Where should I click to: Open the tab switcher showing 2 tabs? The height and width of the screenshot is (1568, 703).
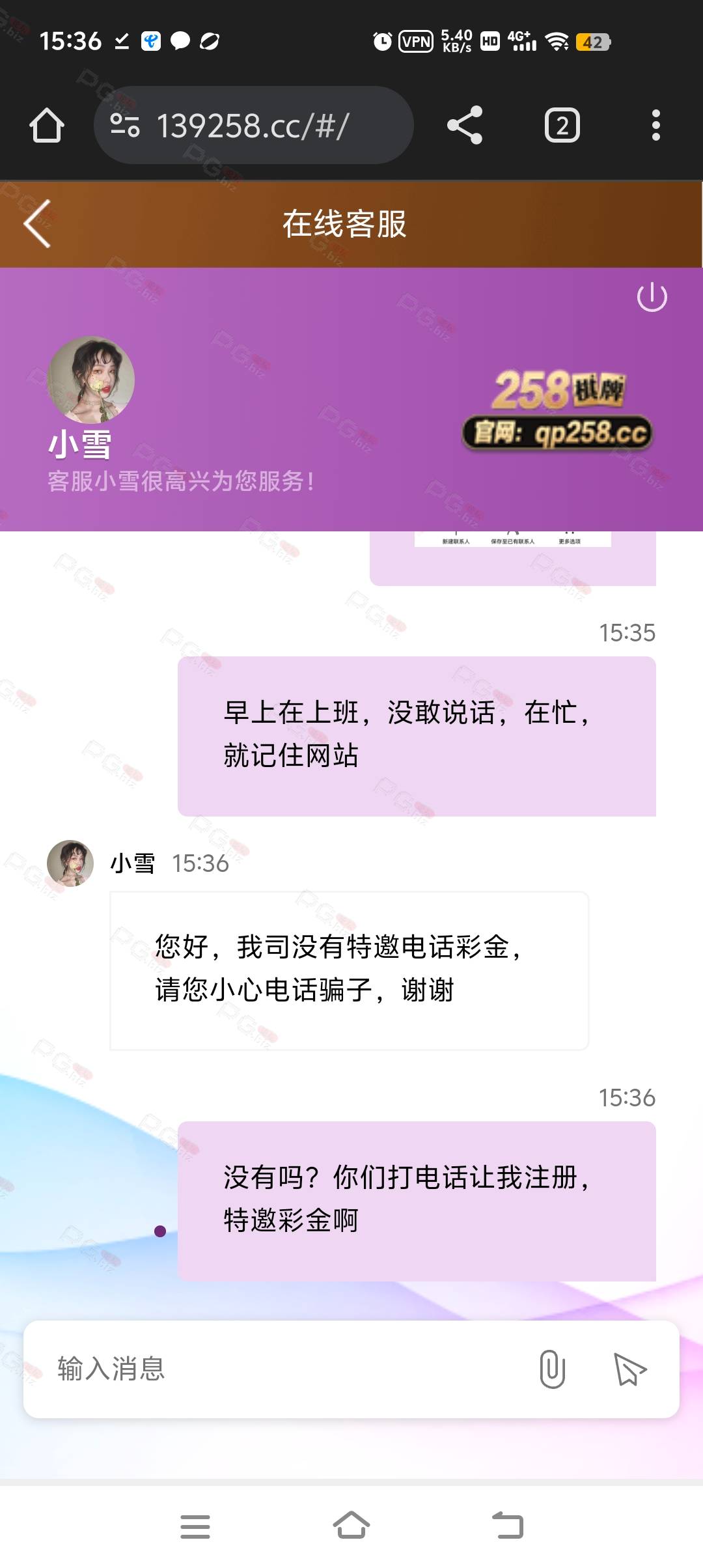(562, 125)
